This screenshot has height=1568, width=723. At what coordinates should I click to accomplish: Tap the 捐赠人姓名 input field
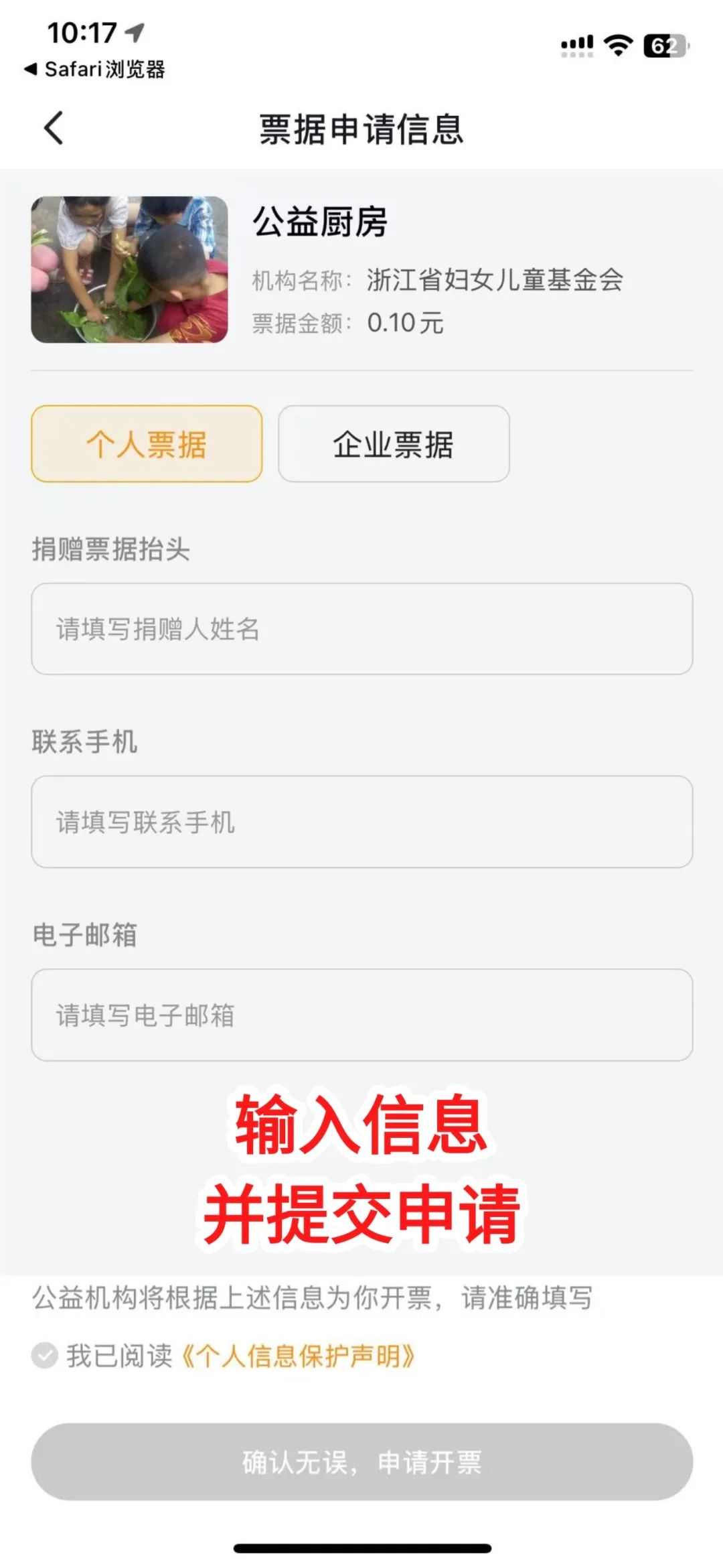point(361,629)
